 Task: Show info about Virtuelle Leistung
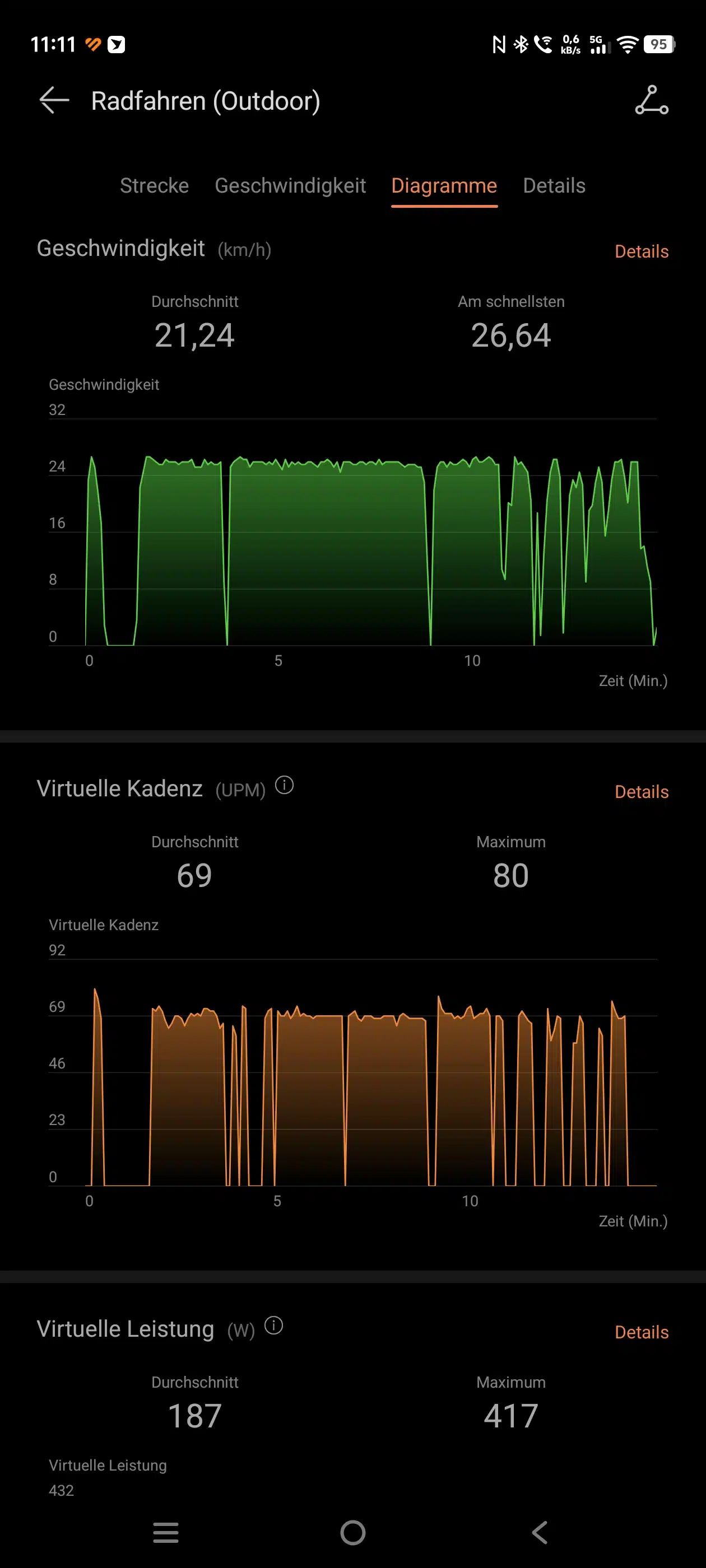click(273, 1325)
